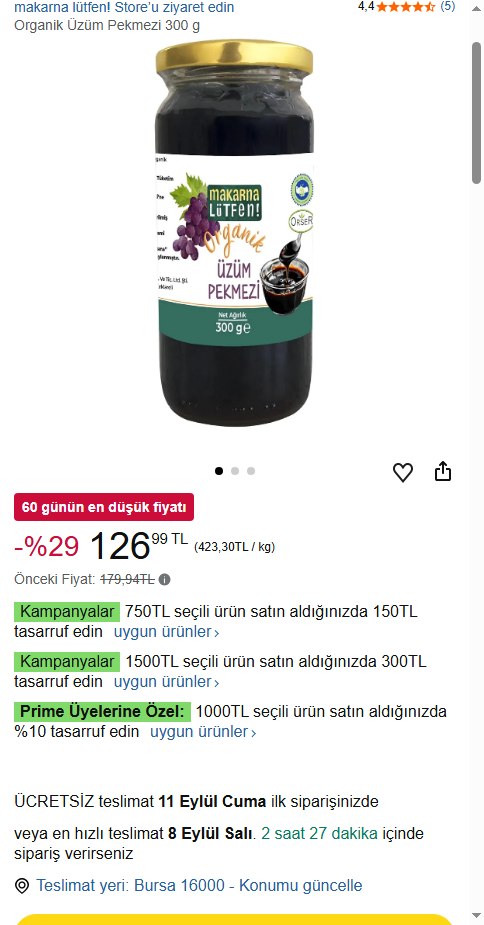Open the info icon beside Önceki Fiyat
The image size is (484, 925).
pyautogui.click(x=165, y=579)
